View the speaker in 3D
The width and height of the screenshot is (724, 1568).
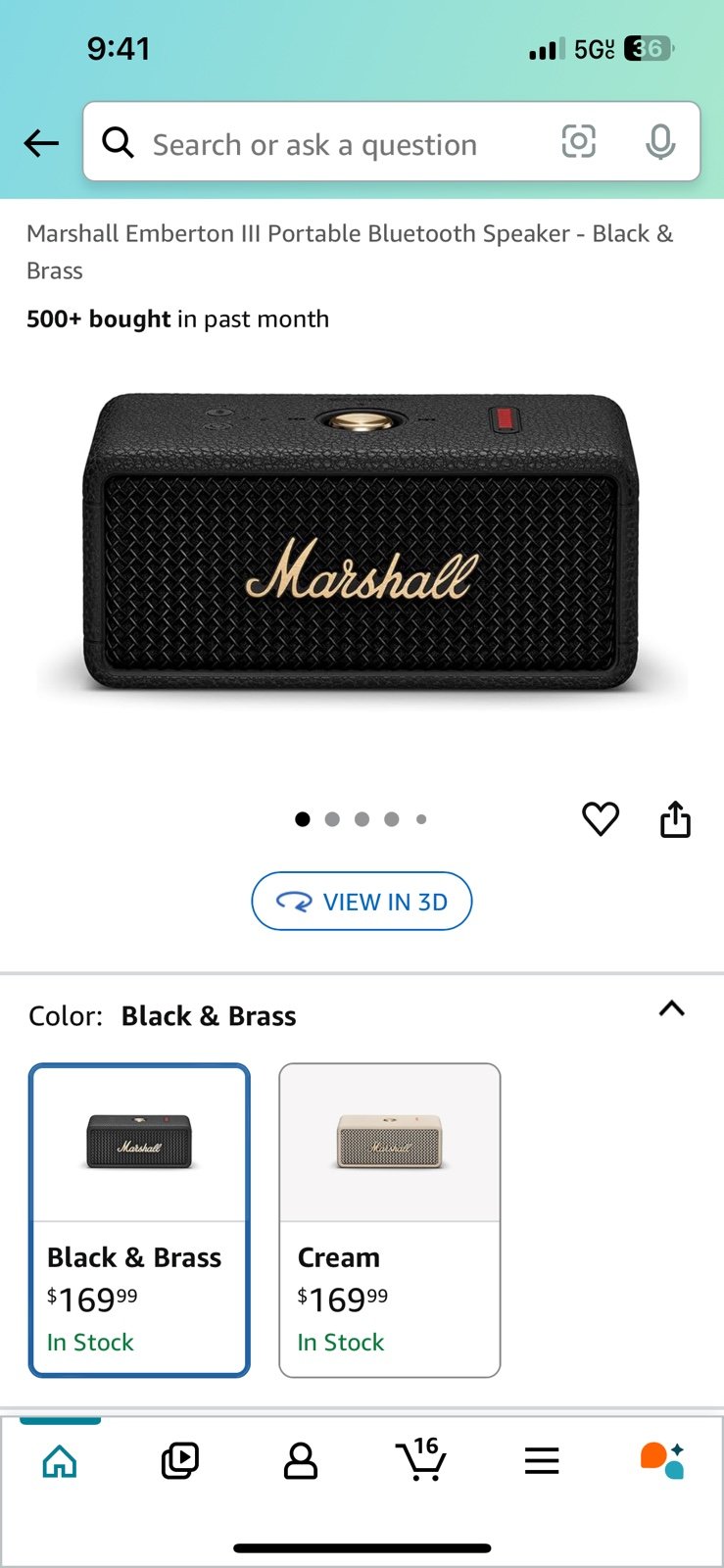click(x=362, y=901)
